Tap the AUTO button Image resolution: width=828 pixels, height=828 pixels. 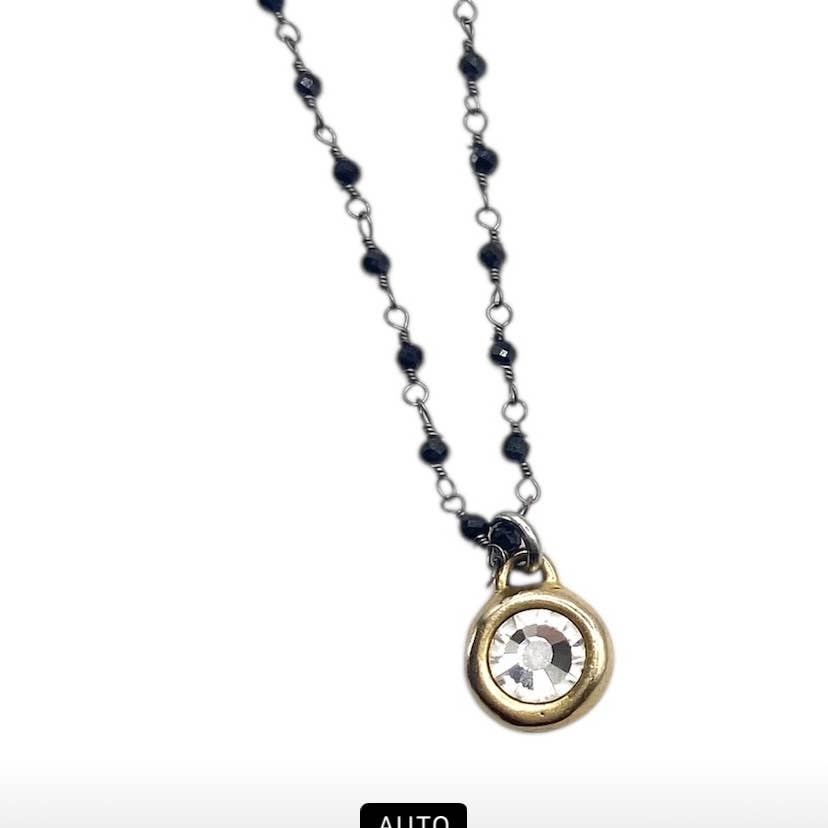413,817
